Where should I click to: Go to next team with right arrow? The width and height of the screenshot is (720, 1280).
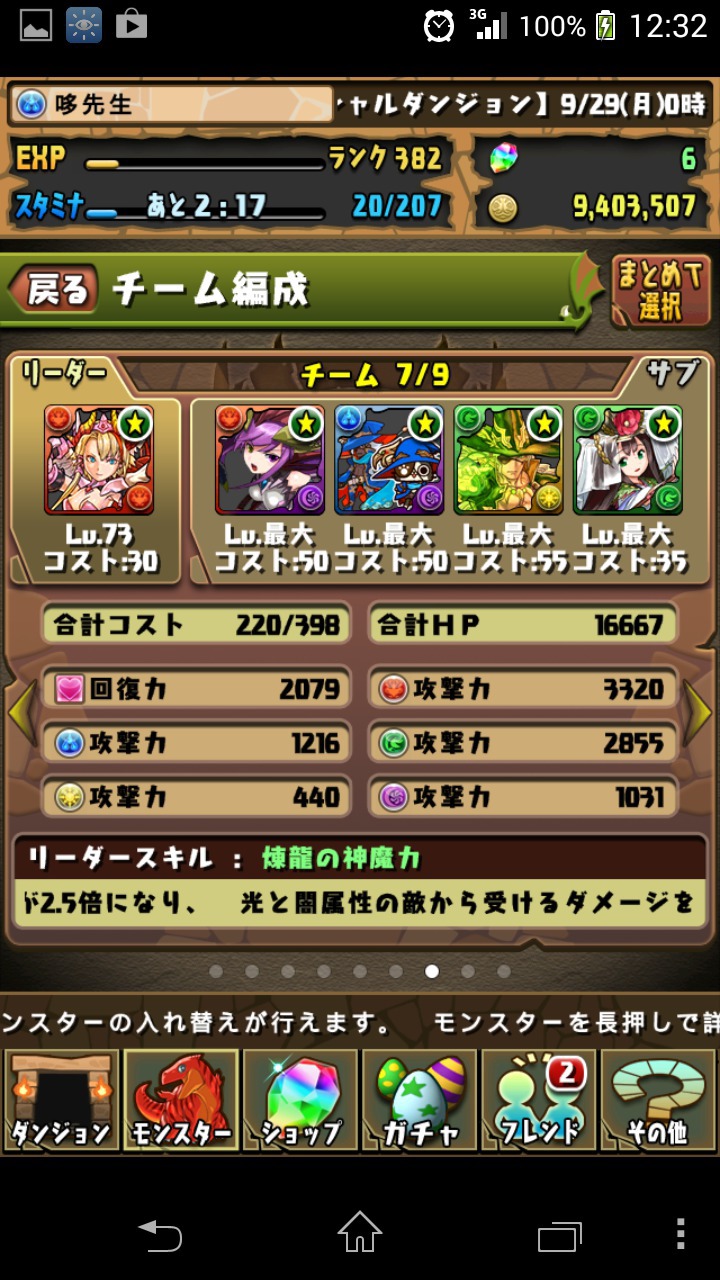[x=699, y=711]
